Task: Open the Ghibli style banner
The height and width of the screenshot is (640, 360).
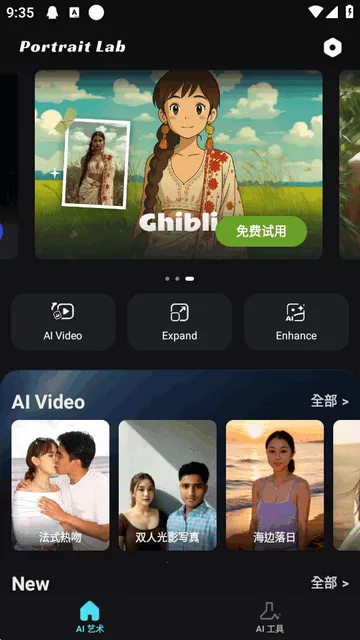Action: tap(179, 164)
